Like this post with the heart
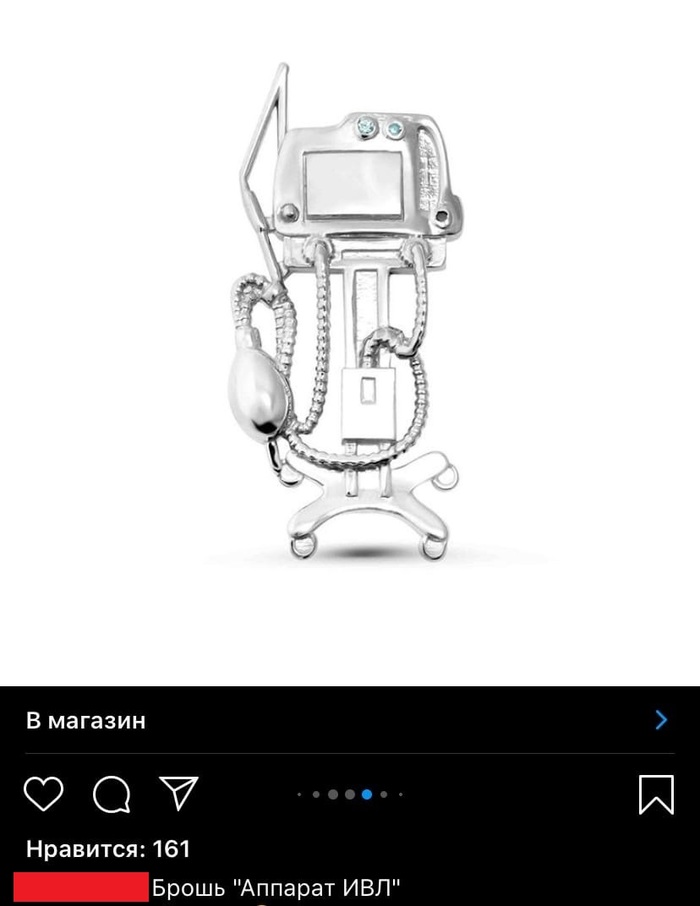The width and height of the screenshot is (700, 906). (43, 794)
